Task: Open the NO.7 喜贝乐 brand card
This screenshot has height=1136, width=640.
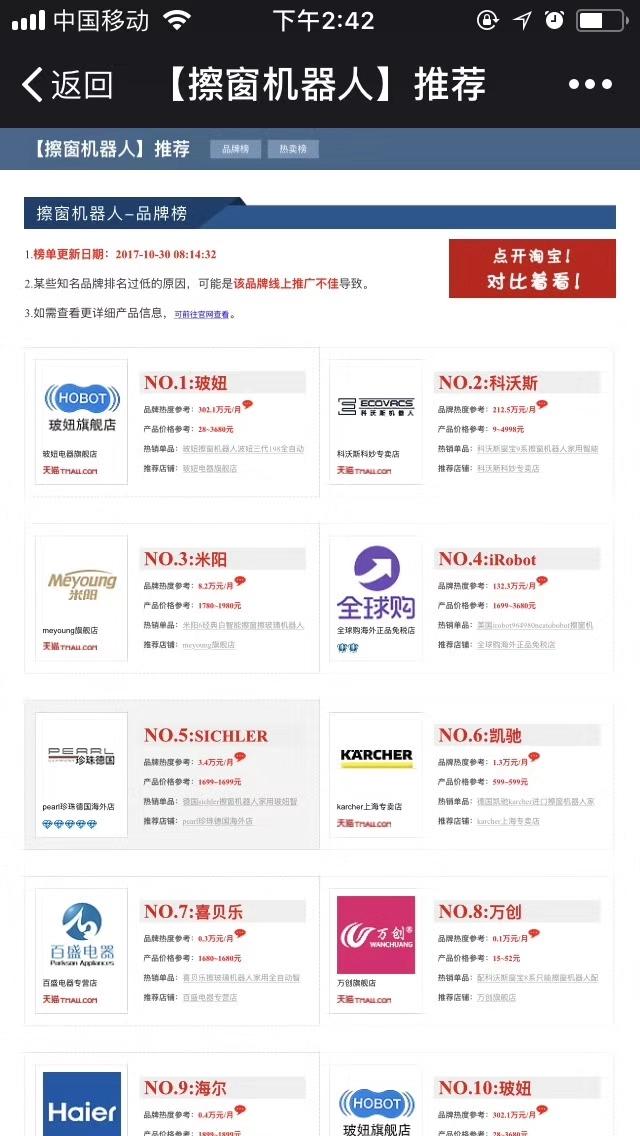Action: 172,951
